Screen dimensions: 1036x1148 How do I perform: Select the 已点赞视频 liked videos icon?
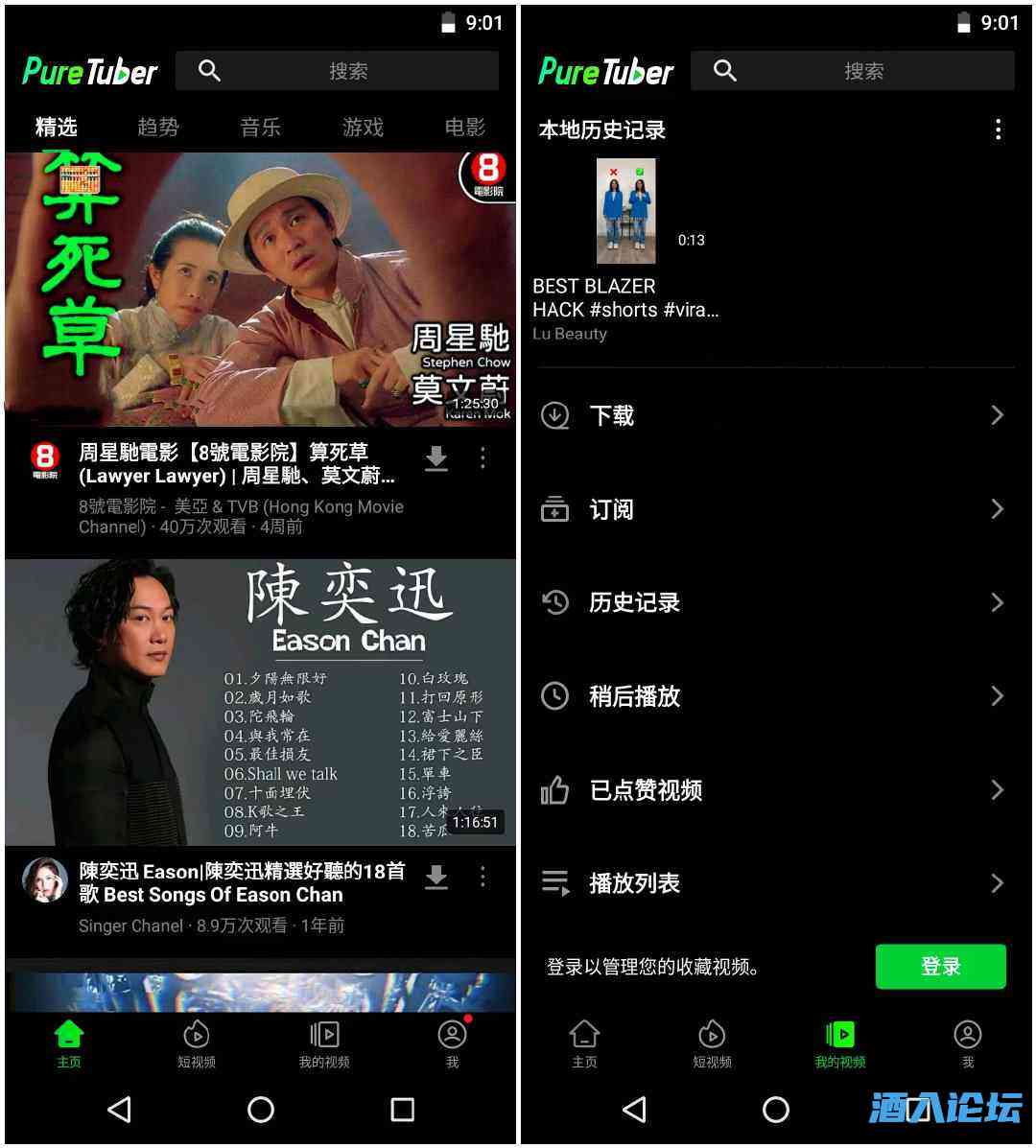click(554, 789)
